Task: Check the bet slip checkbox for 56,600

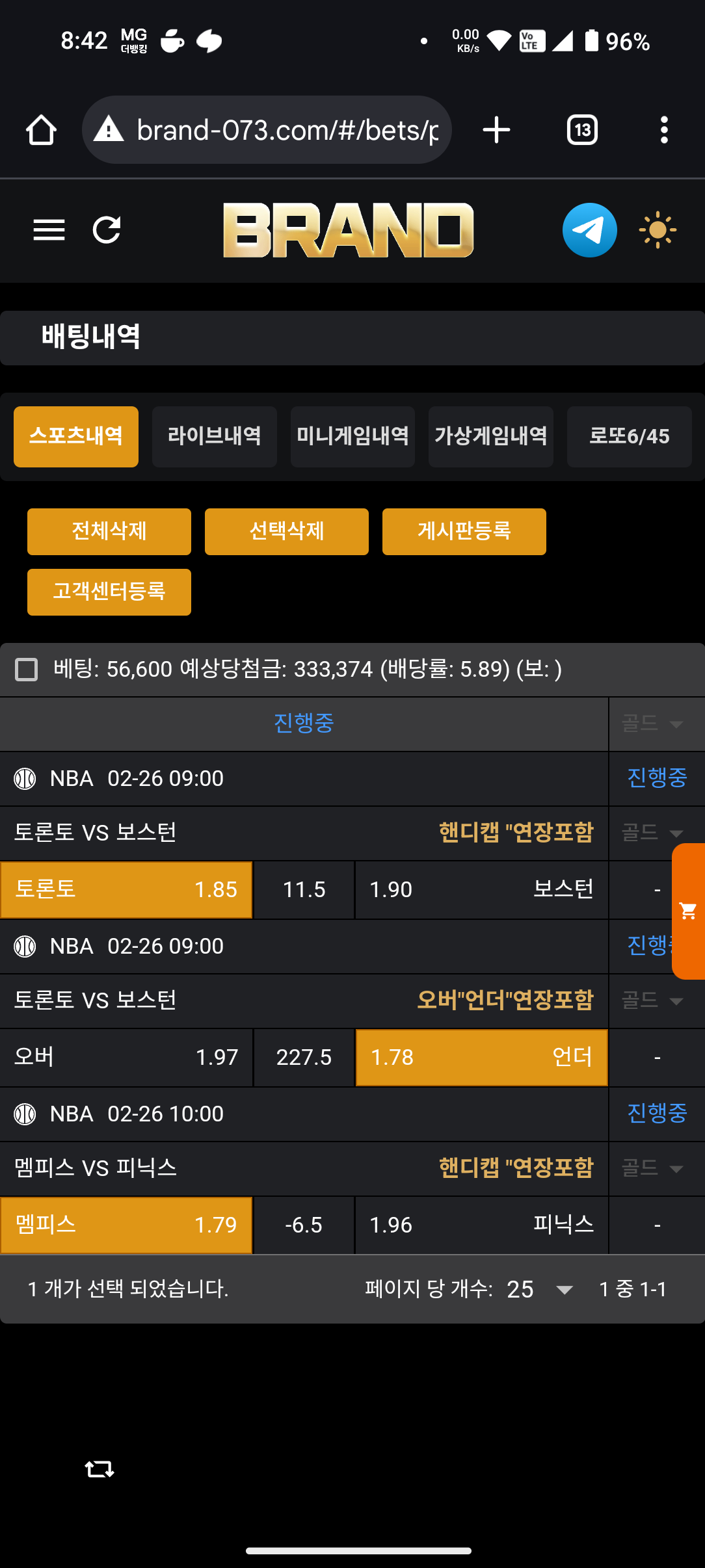Action: 27,669
